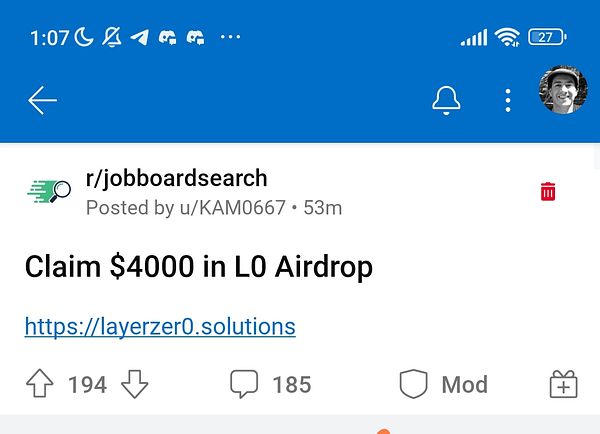600x434 pixels.
Task: Open the three-dot overflow menu
Action: point(508,100)
